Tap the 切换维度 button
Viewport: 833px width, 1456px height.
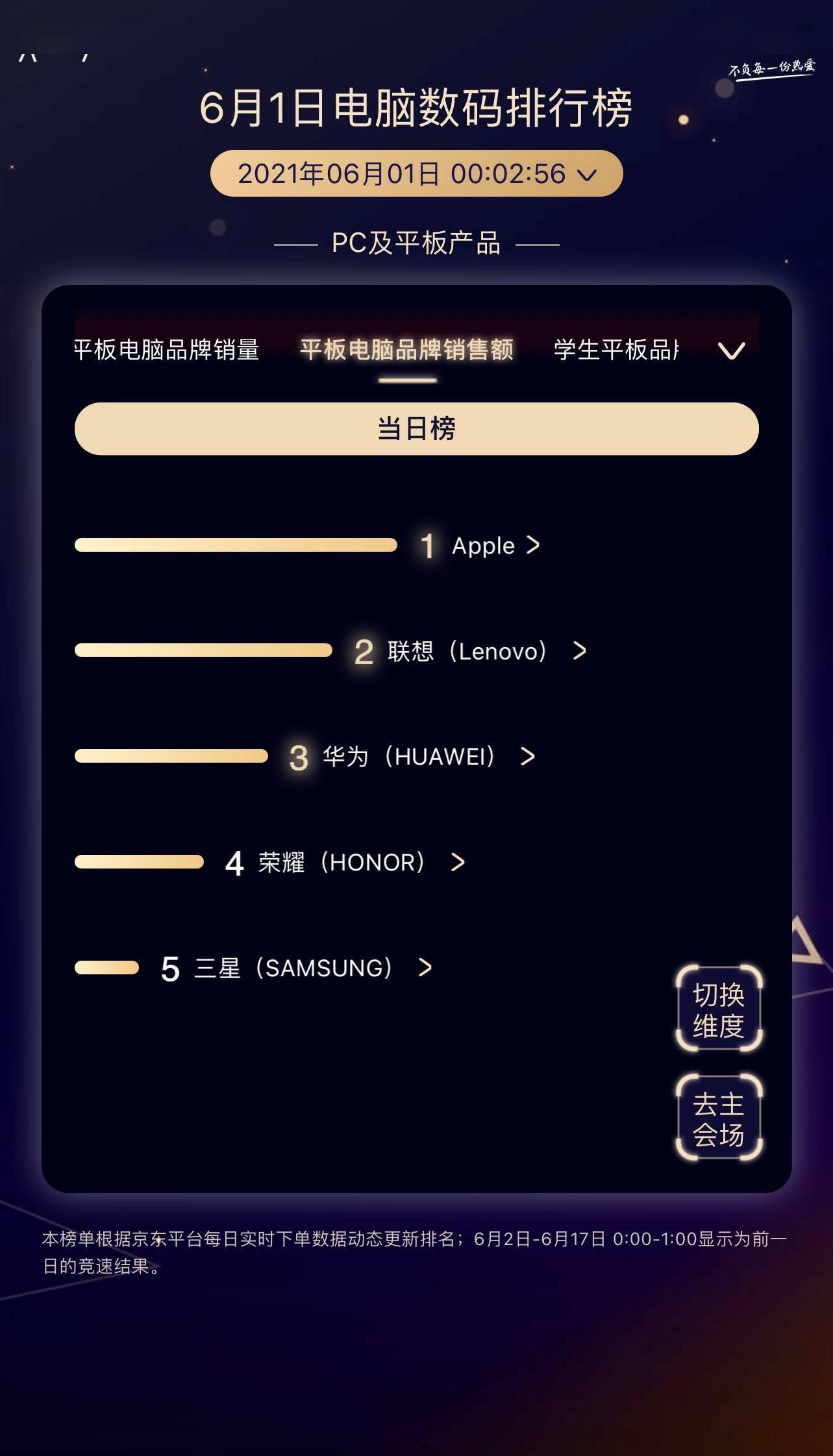click(719, 1009)
